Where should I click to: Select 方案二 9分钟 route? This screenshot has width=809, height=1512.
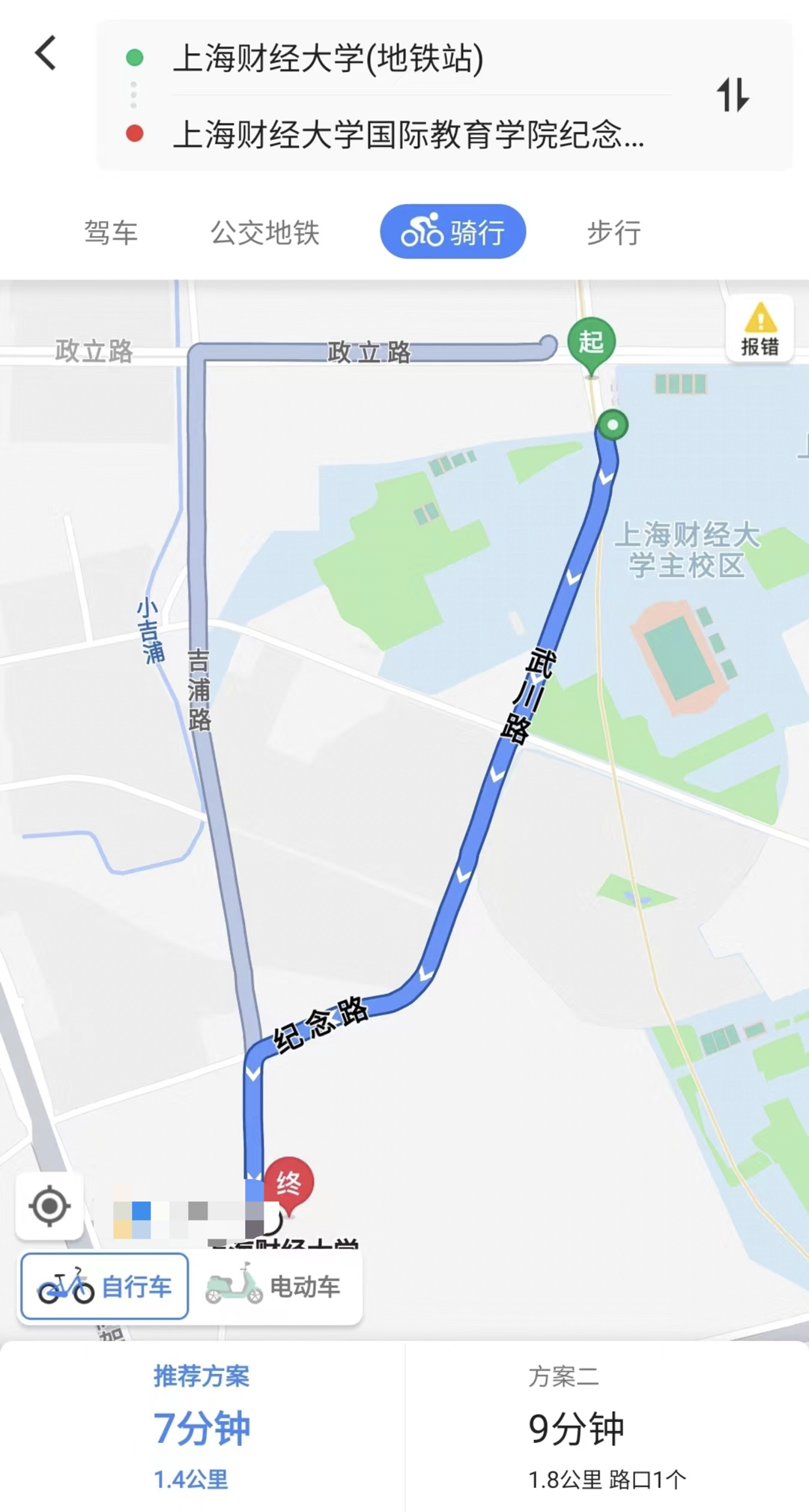point(607,1427)
